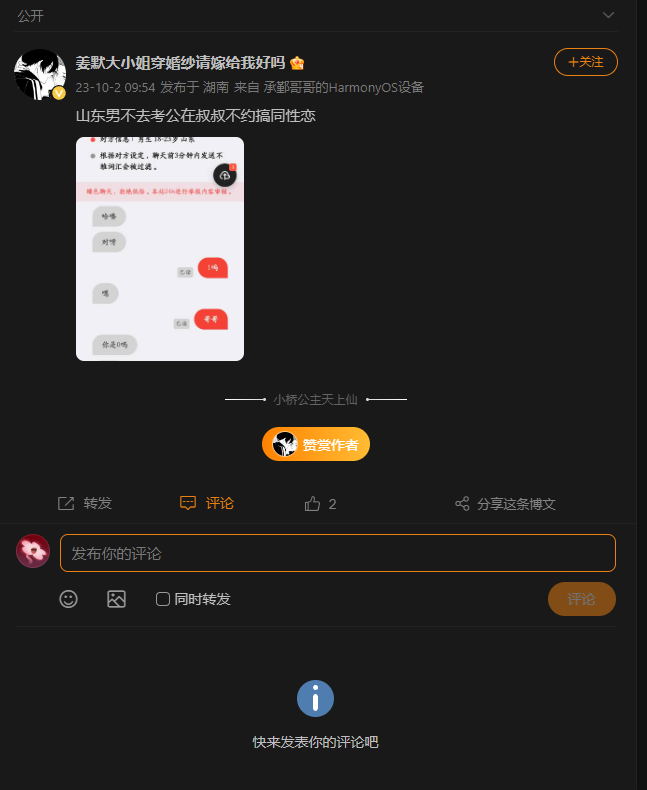The width and height of the screenshot is (647, 790).
Task: Open the 评论 comments section
Action: [207, 503]
